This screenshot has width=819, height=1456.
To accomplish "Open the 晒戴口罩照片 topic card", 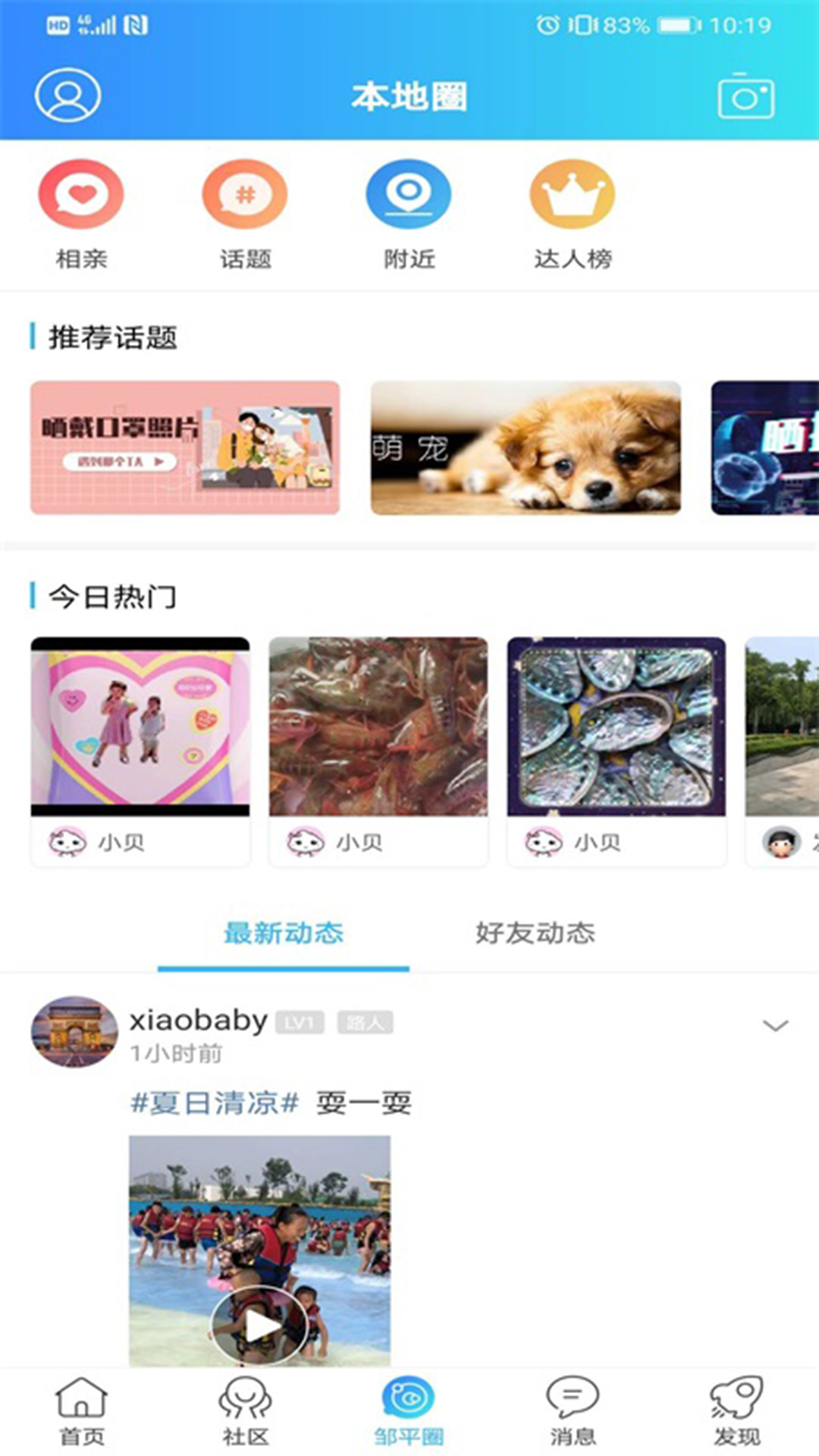I will tap(185, 447).
